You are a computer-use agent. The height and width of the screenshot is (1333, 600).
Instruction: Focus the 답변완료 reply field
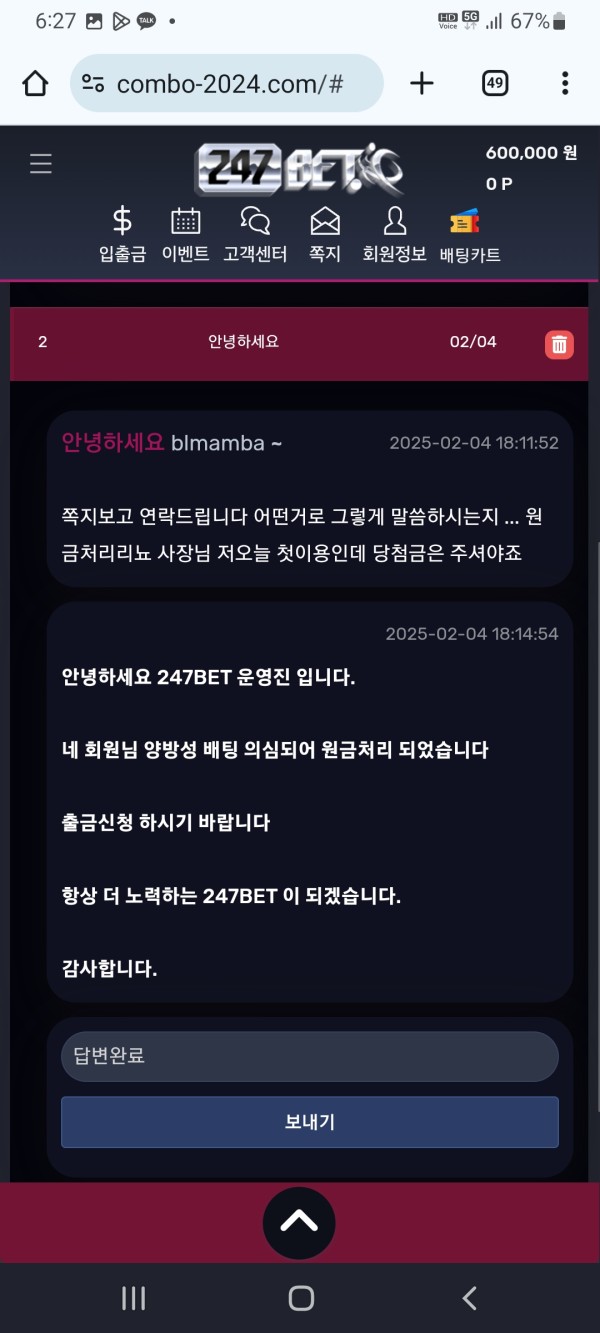(x=309, y=1056)
